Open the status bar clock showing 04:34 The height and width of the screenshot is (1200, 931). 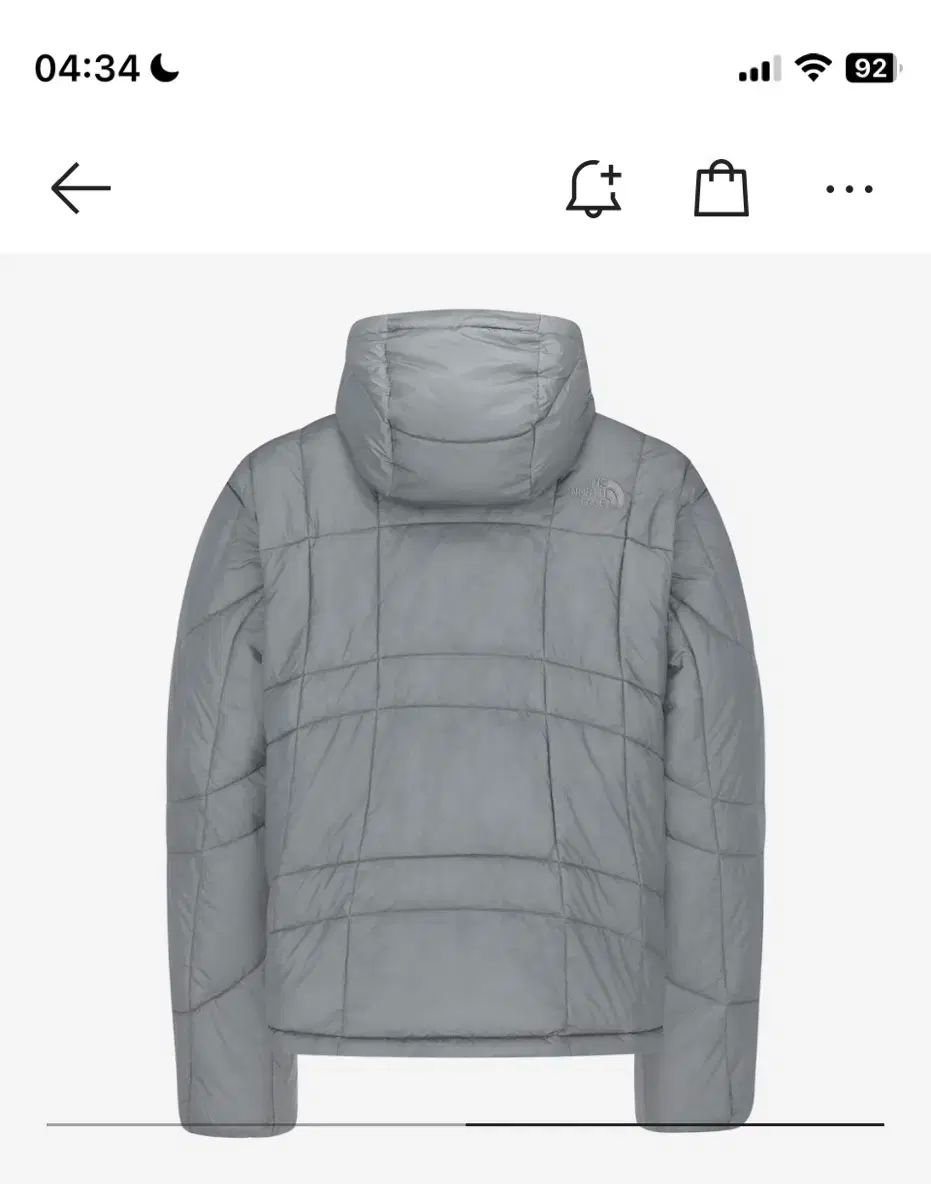click(x=90, y=66)
